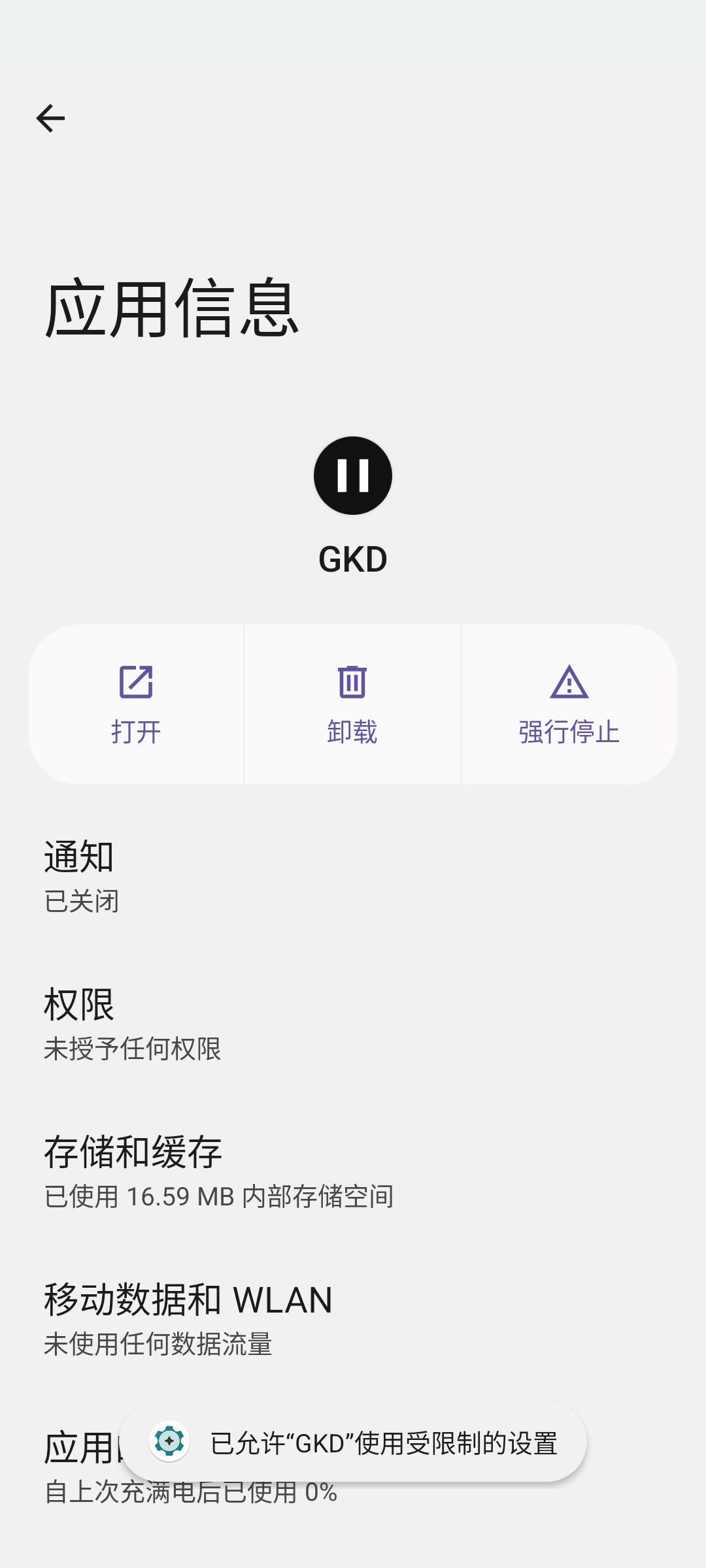Viewport: 706px width, 1568px height.
Task: Open 权限 permissions row
Action: coord(353,1024)
